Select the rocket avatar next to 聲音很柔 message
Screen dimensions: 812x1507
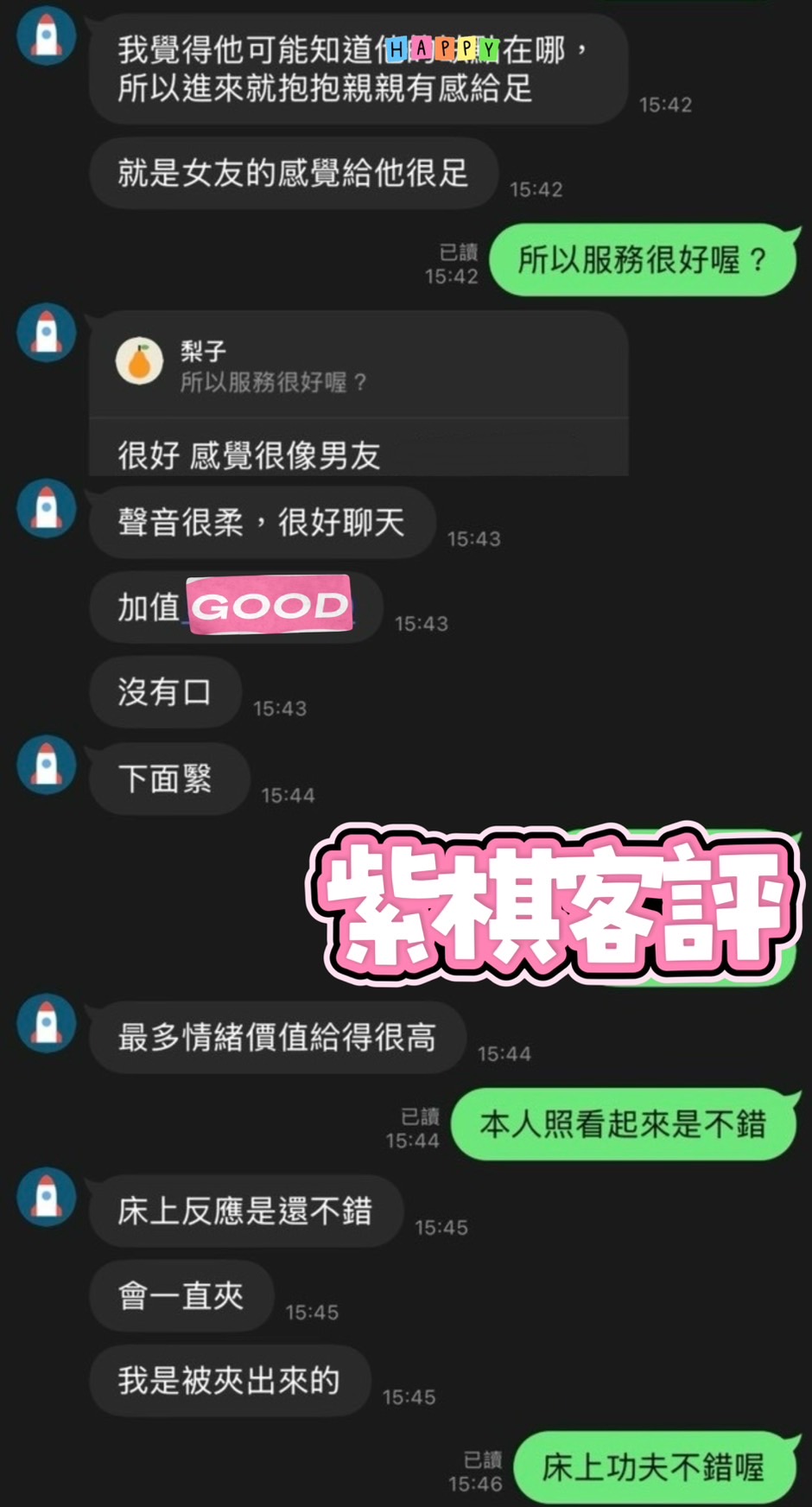pyautogui.click(x=45, y=509)
